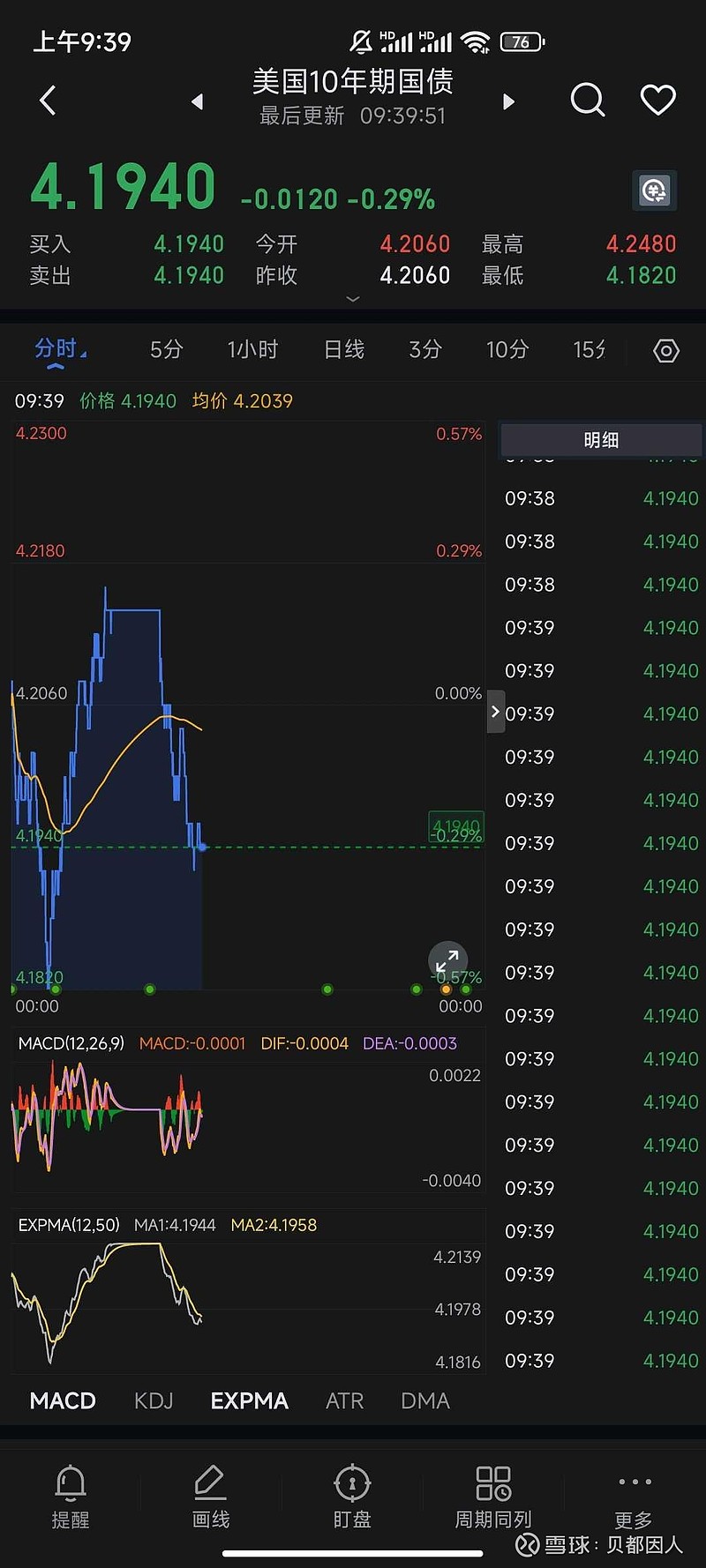
Task: Expand the quote details chevron
Action: [353, 299]
